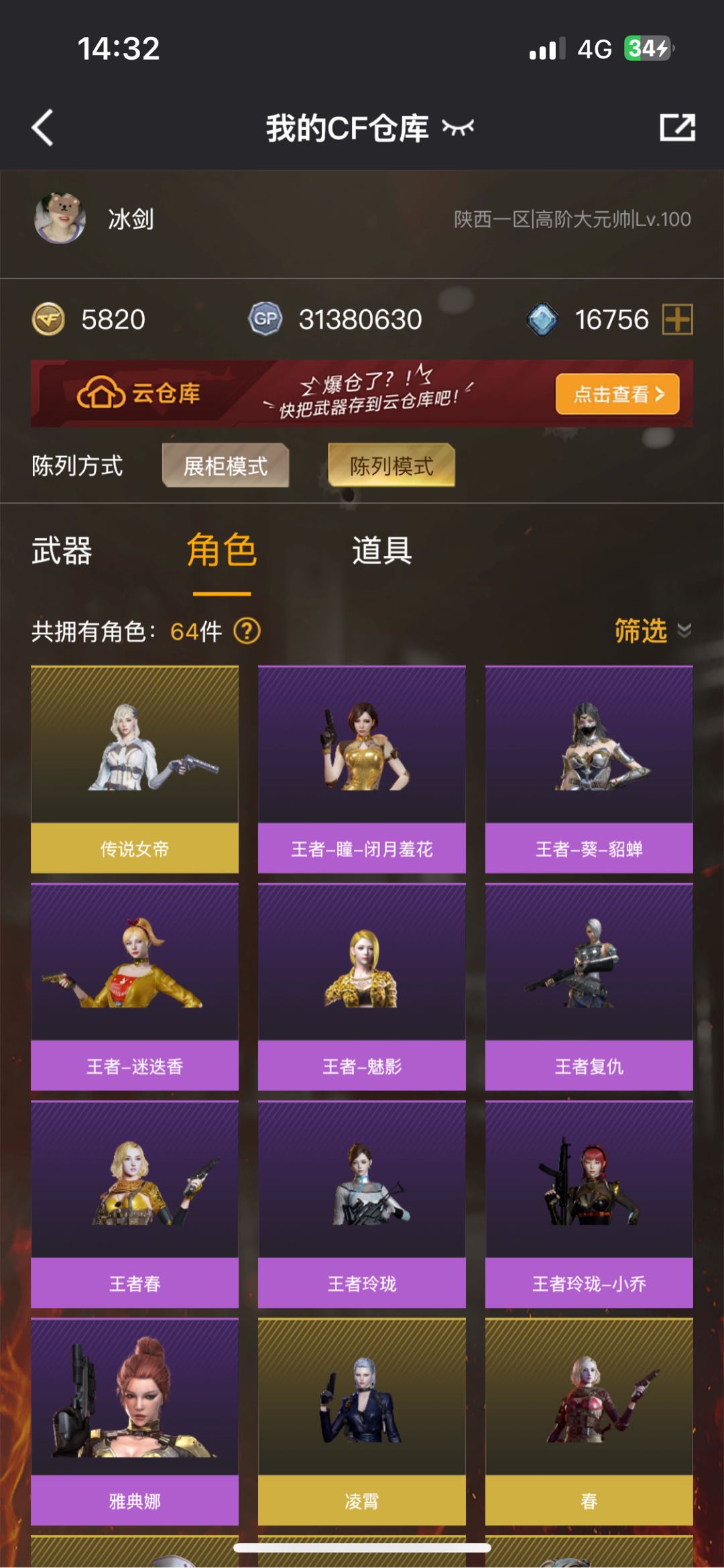Image resolution: width=724 pixels, height=1568 pixels.
Task: Tap 点击查看 on the 云仓库 banner
Action: coord(617,394)
